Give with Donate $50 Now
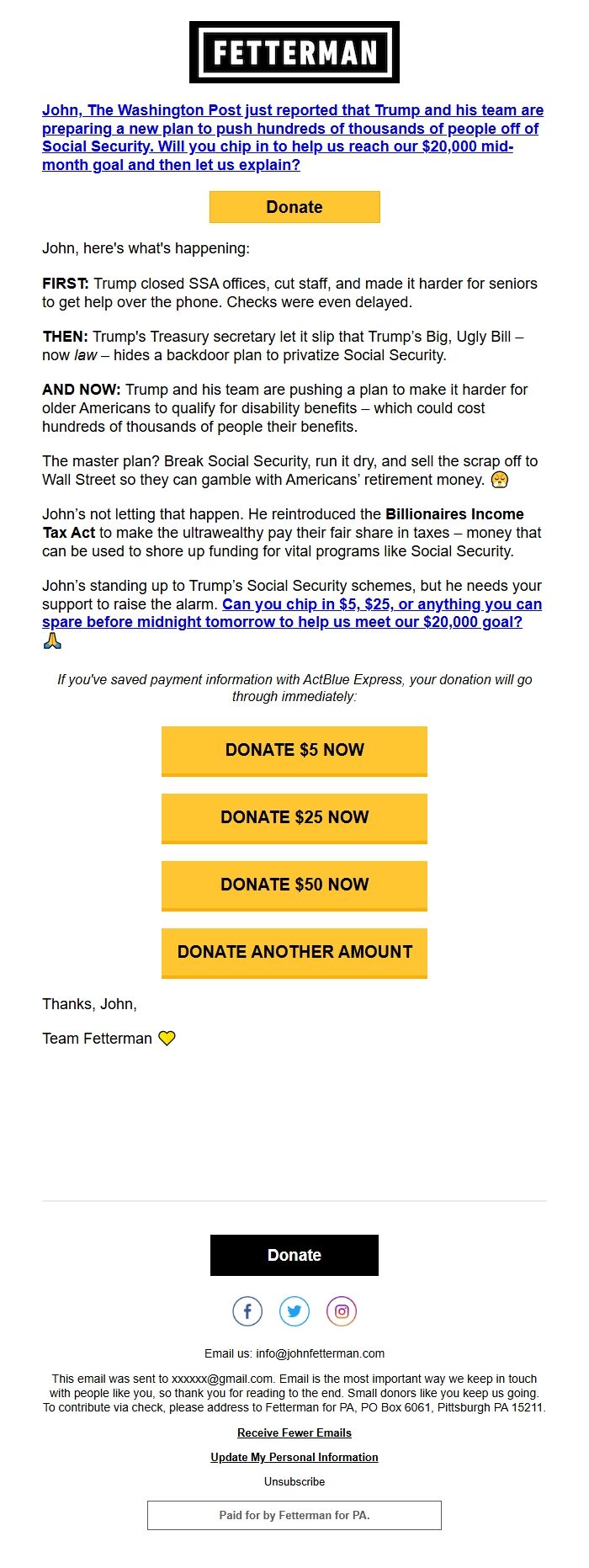589x1568 pixels. pyautogui.click(x=294, y=885)
